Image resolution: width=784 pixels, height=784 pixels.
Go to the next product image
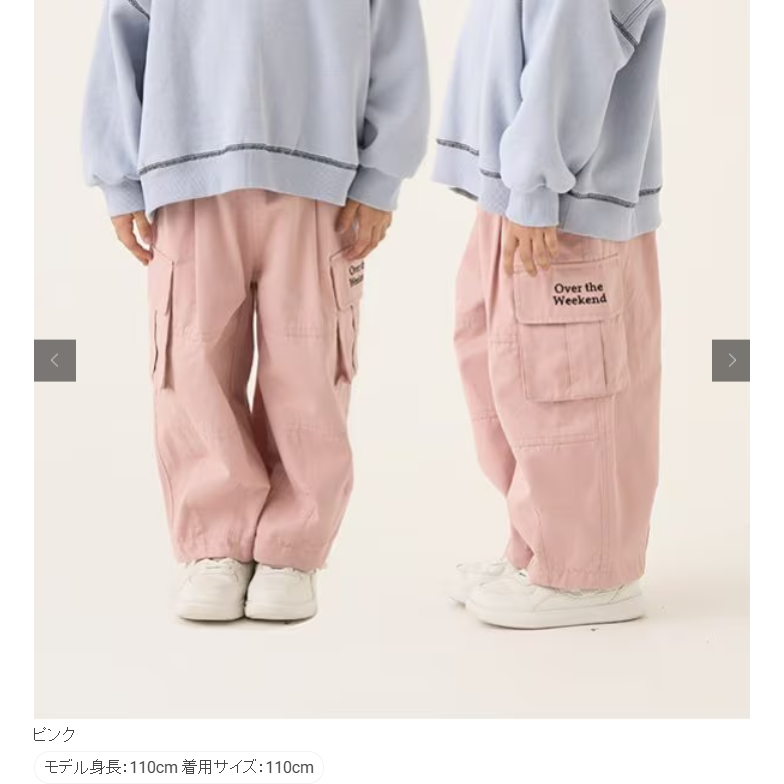(x=730, y=360)
